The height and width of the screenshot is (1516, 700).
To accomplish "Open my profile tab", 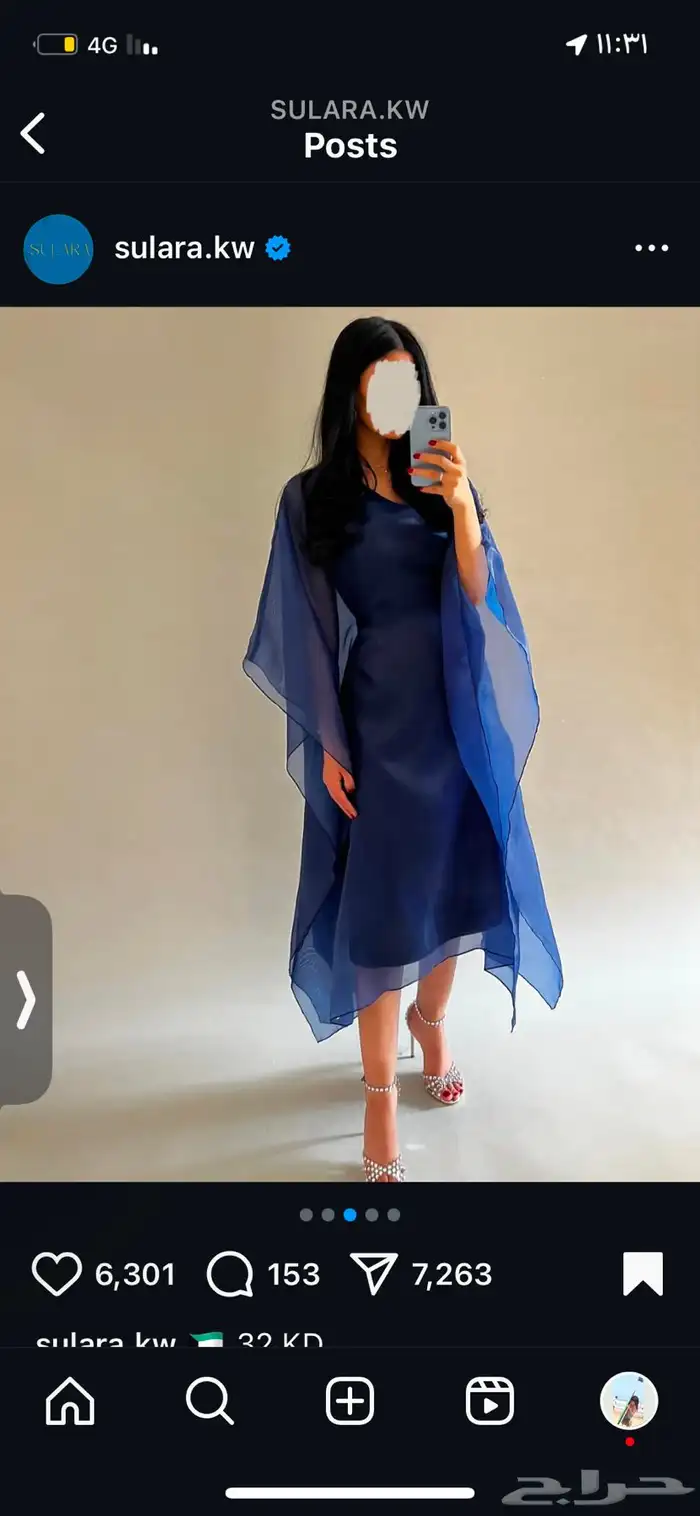I will tap(629, 1401).
